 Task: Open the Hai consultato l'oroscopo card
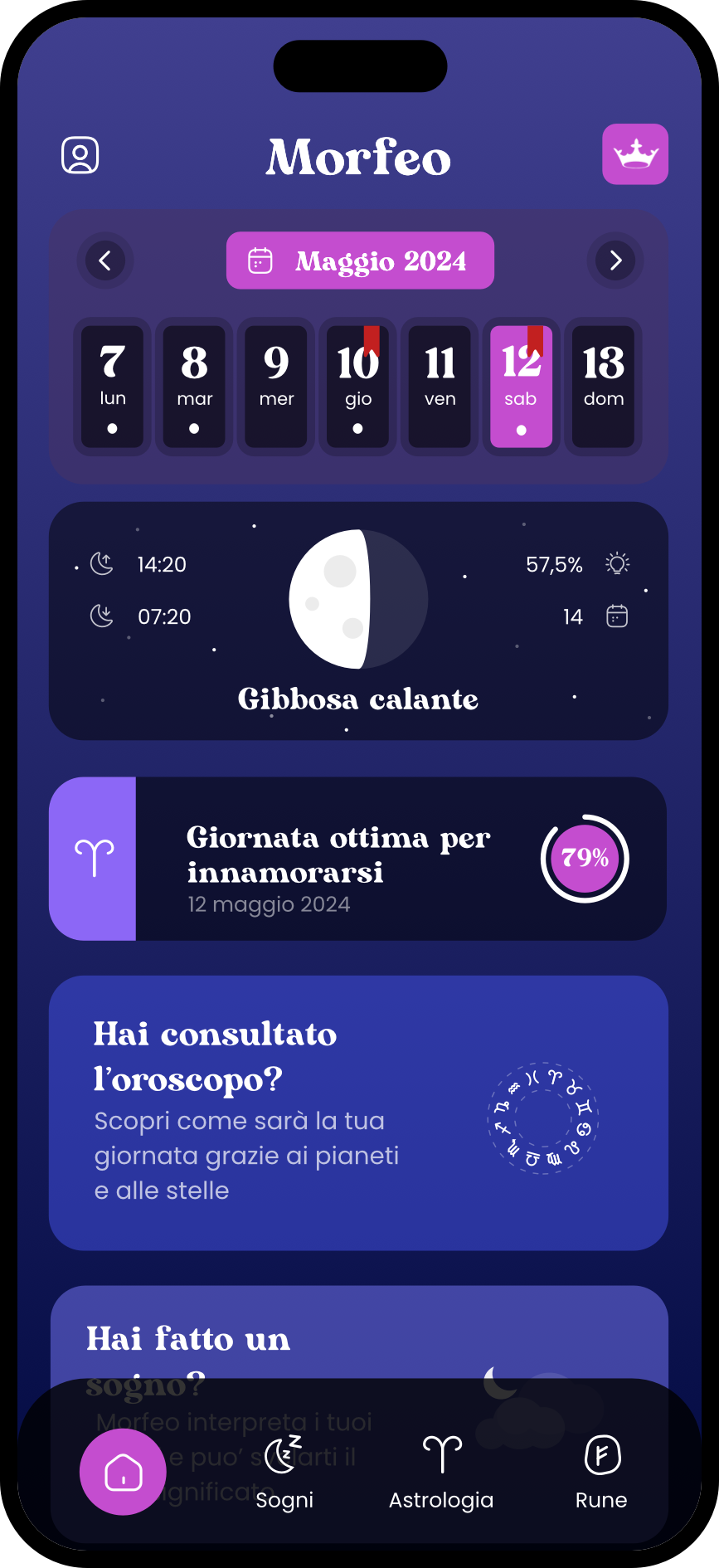point(358,1113)
